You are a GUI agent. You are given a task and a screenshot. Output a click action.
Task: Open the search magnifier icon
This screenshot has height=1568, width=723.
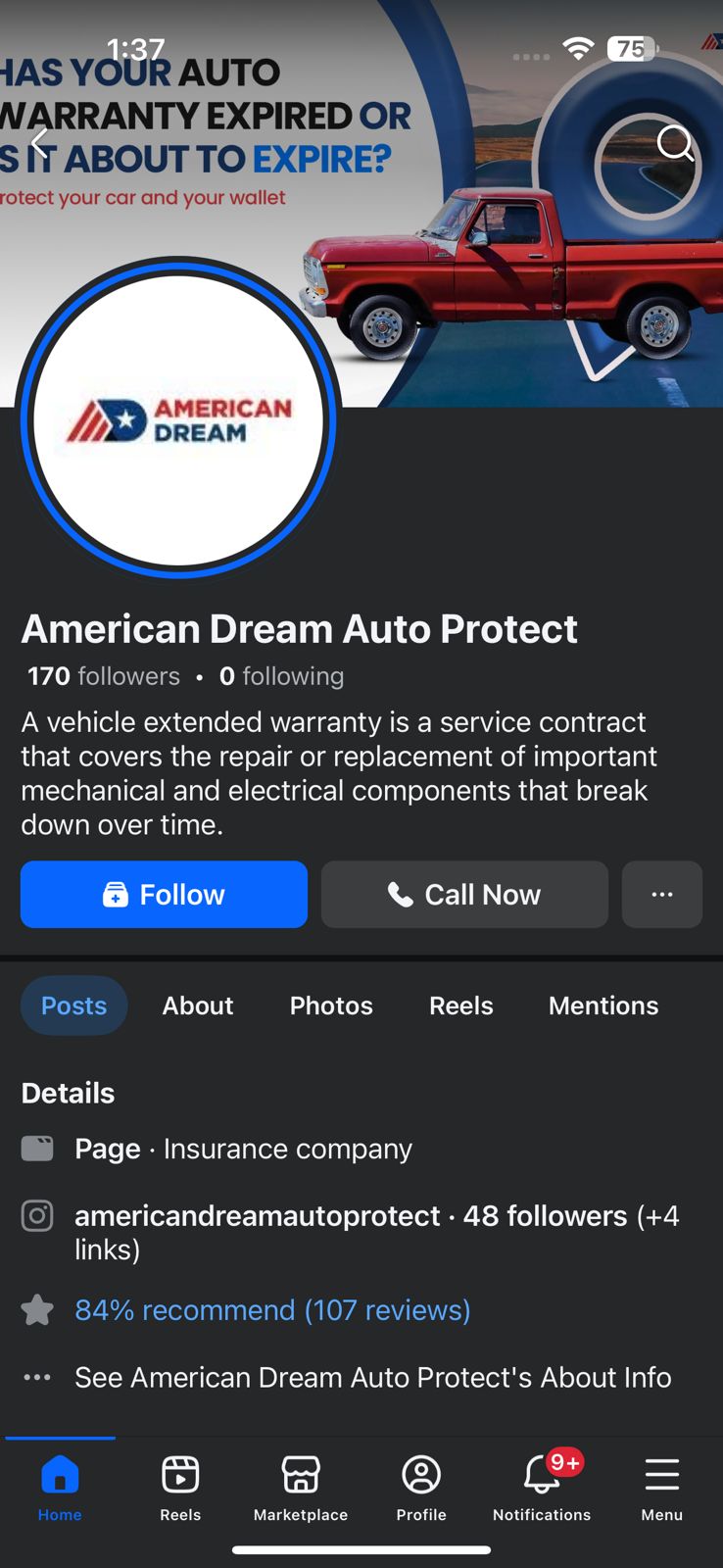coord(674,143)
